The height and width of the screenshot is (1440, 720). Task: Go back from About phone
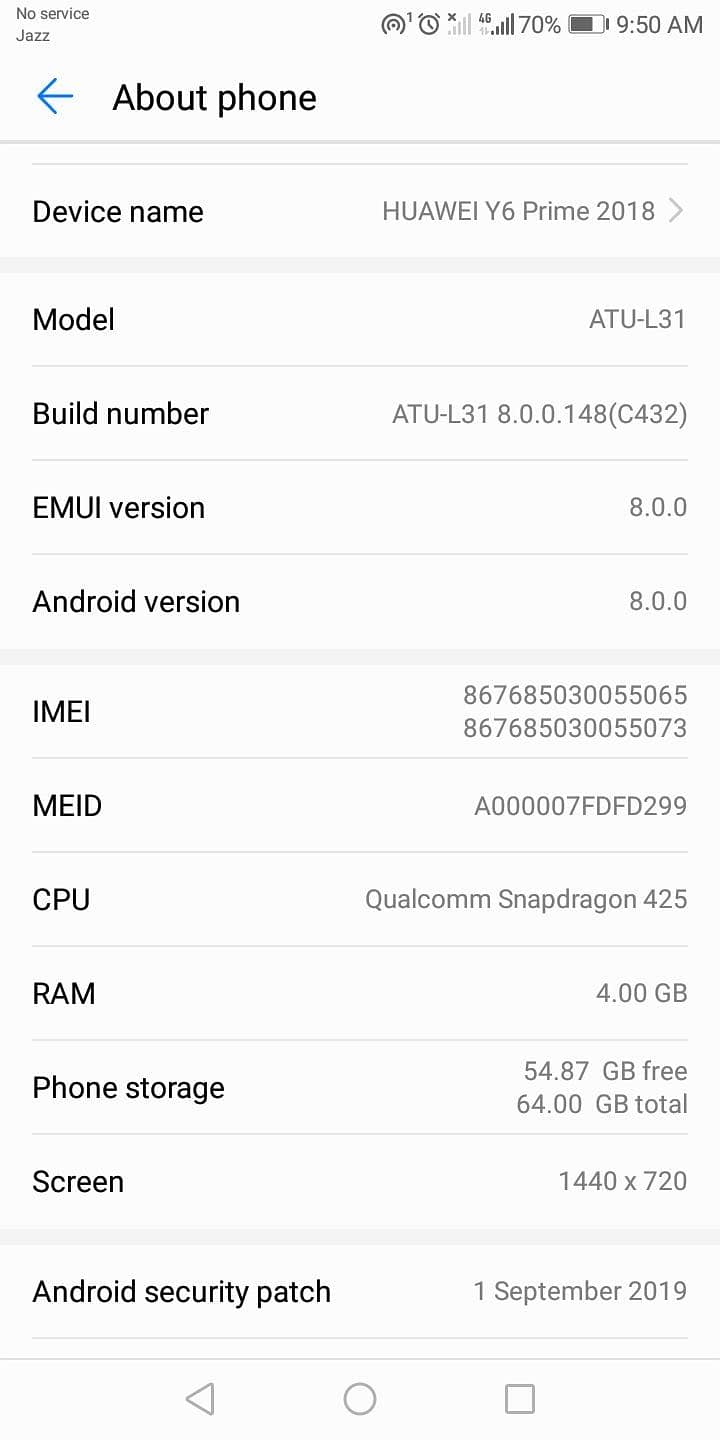[x=55, y=97]
